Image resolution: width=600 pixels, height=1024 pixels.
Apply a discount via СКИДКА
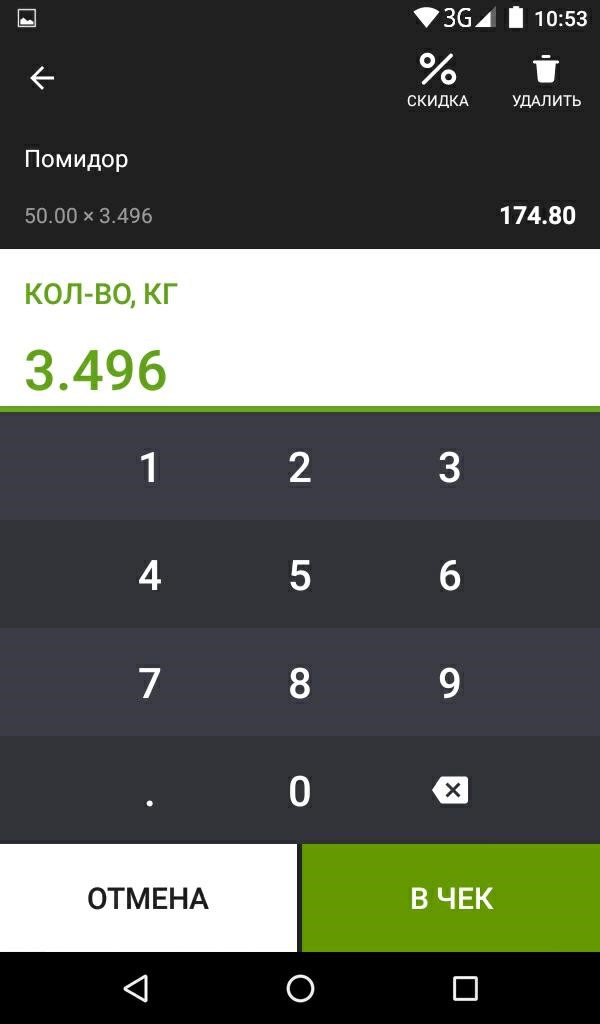437,80
